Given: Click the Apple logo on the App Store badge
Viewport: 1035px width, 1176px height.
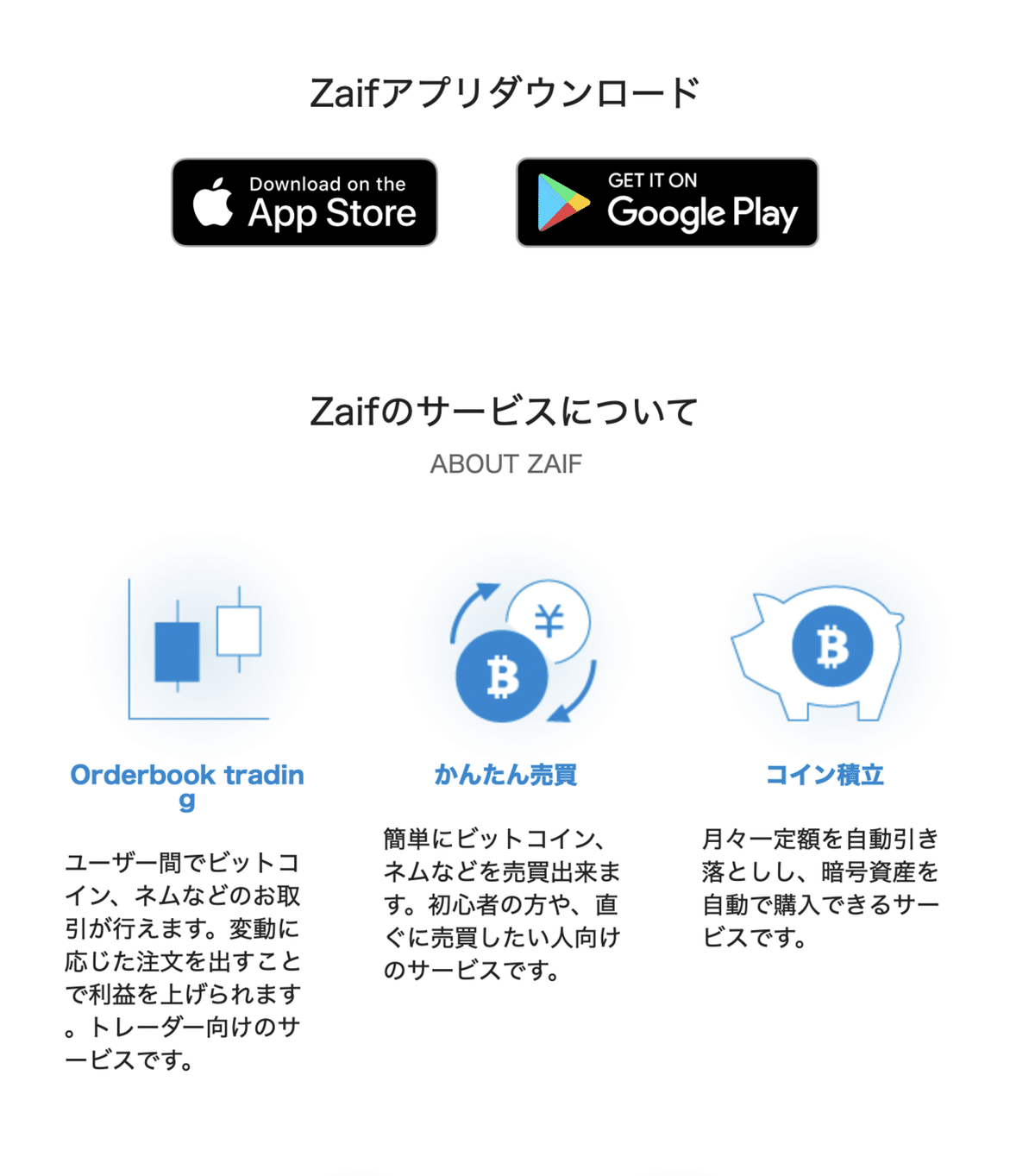Looking at the screenshot, I should [214, 201].
